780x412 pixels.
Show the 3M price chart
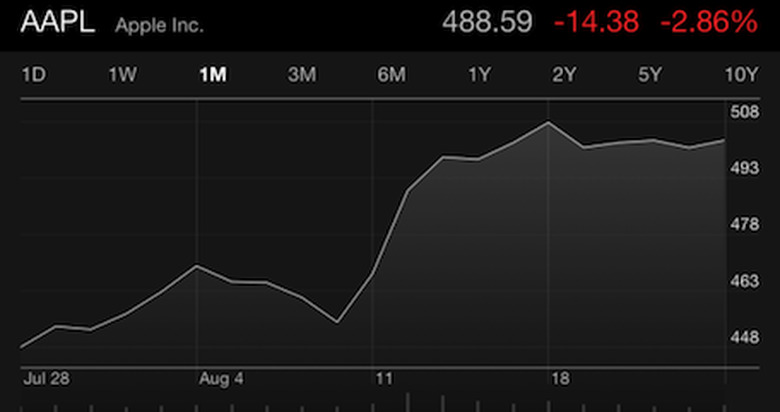(x=301, y=74)
